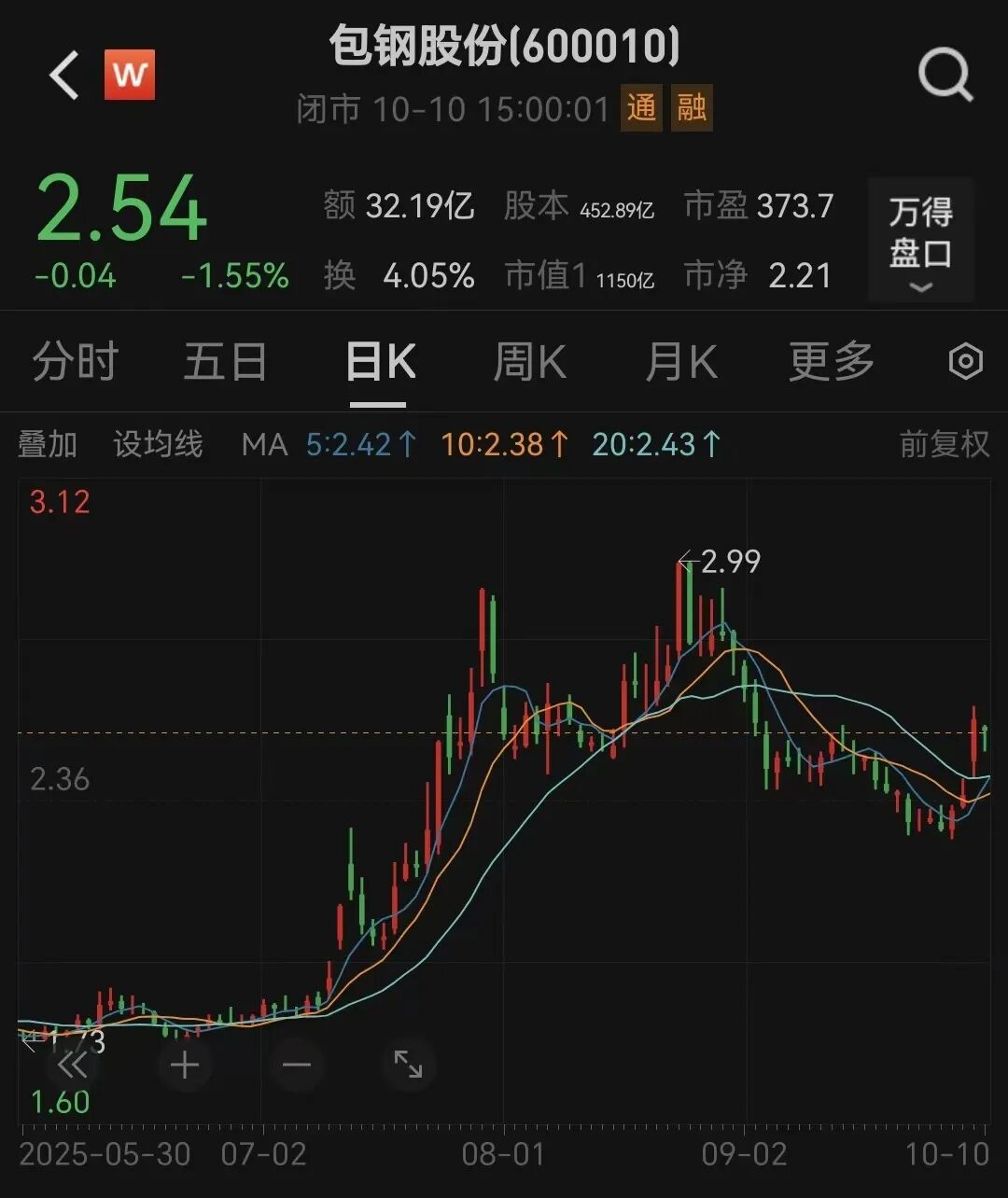Open the stock search magnifier
Viewport: 1008px width, 1198px height.
pos(945,75)
